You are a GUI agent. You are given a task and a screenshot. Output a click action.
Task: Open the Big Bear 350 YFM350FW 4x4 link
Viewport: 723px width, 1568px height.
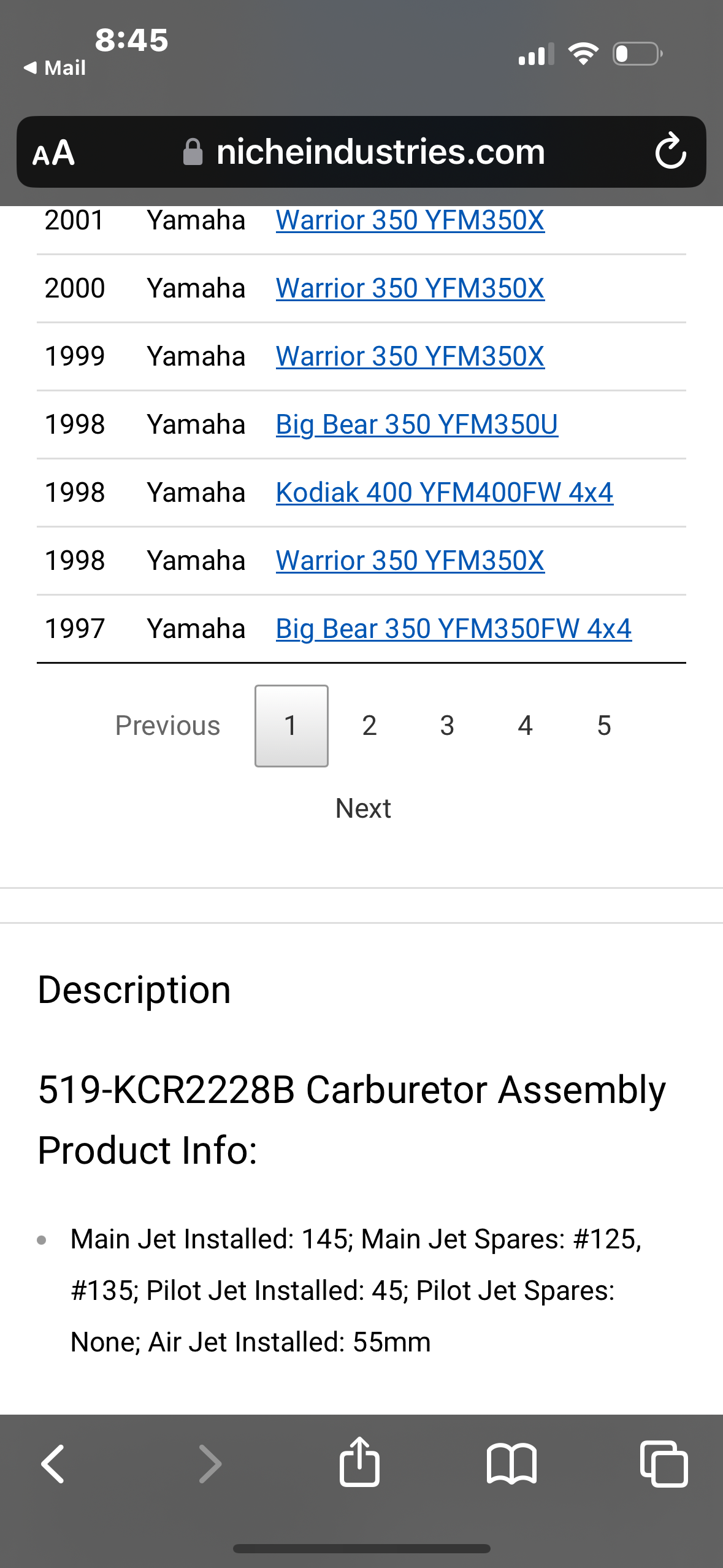pos(454,629)
